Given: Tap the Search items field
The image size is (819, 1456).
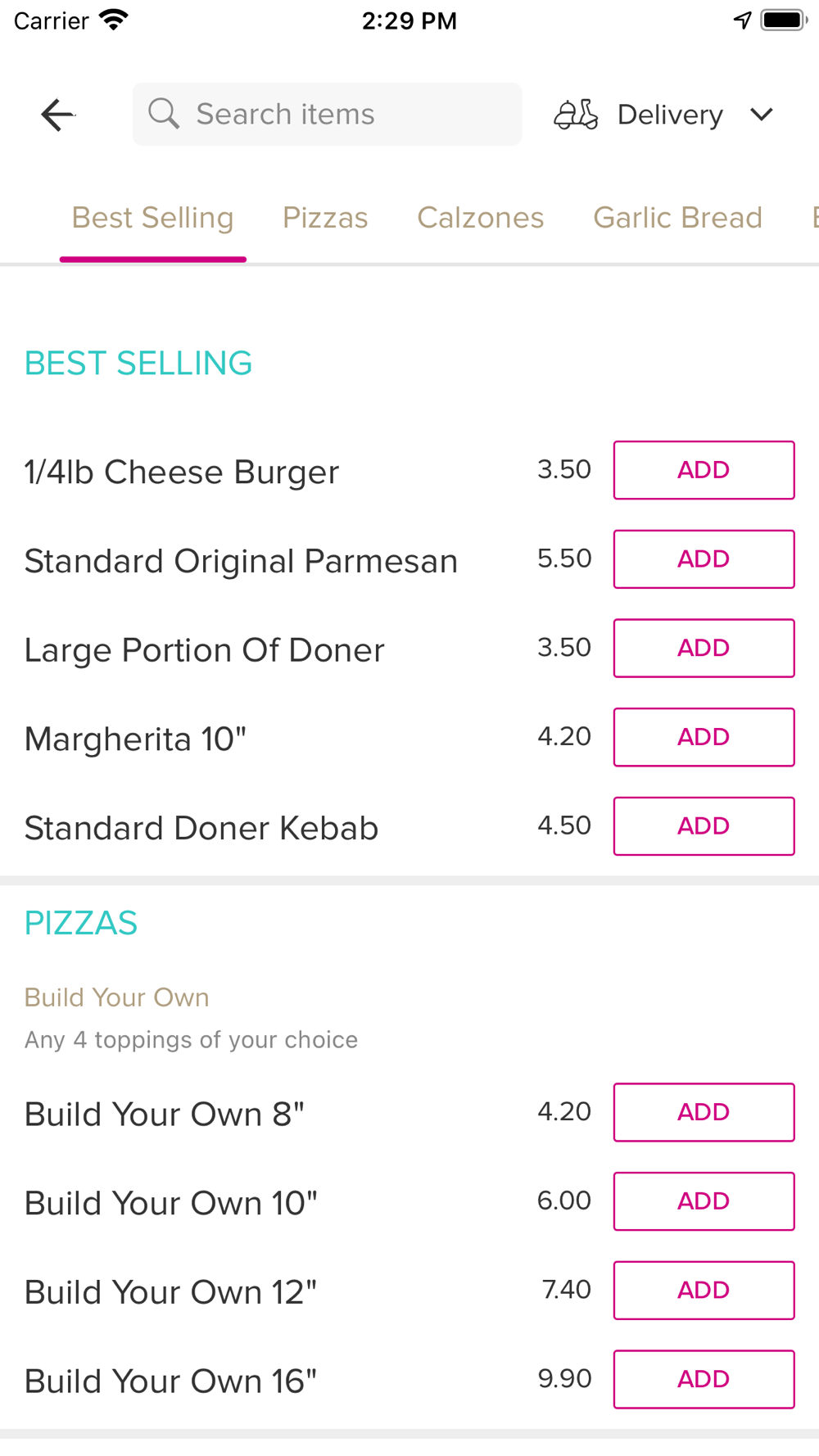Looking at the screenshot, I should click(x=327, y=114).
